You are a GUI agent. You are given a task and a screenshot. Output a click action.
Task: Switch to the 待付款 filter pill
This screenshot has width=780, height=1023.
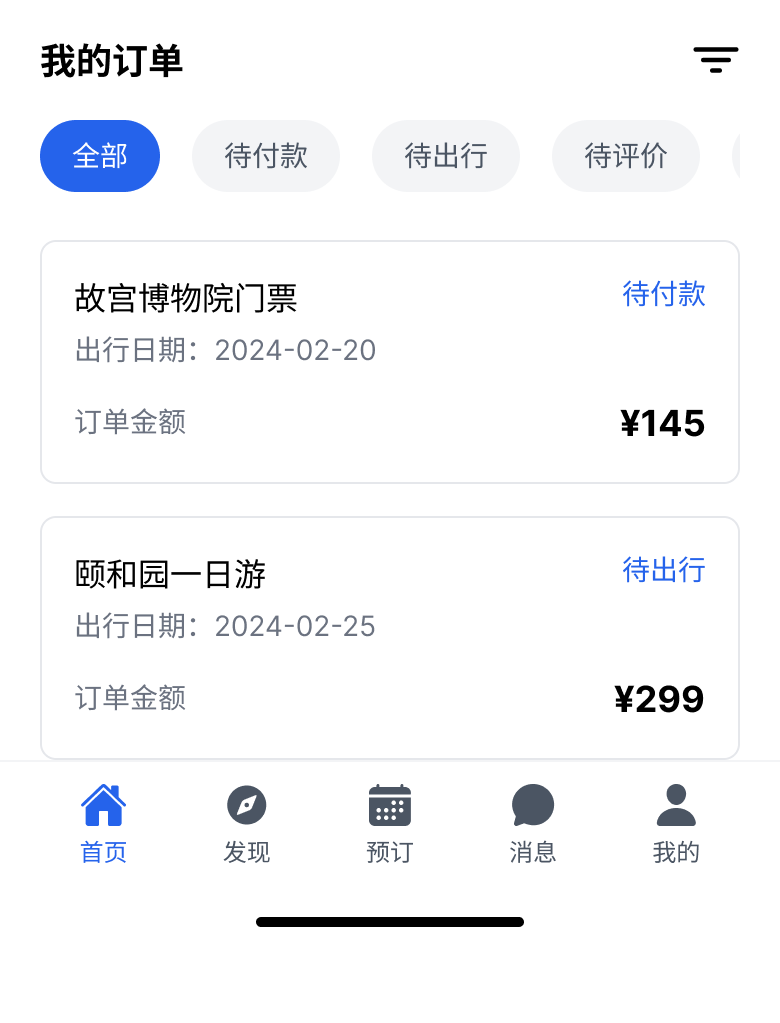click(x=265, y=156)
